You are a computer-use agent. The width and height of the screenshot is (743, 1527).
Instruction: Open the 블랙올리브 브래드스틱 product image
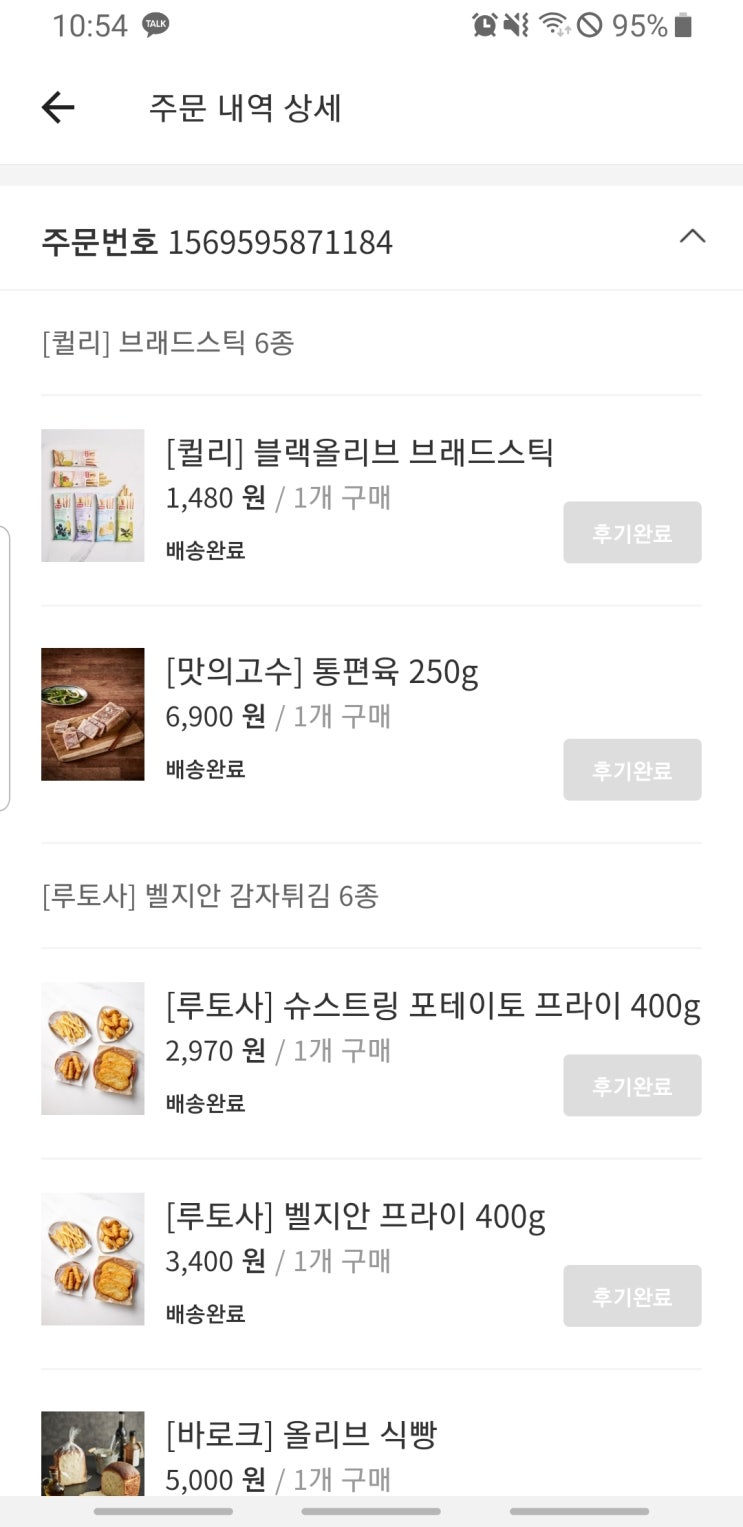[x=93, y=496]
